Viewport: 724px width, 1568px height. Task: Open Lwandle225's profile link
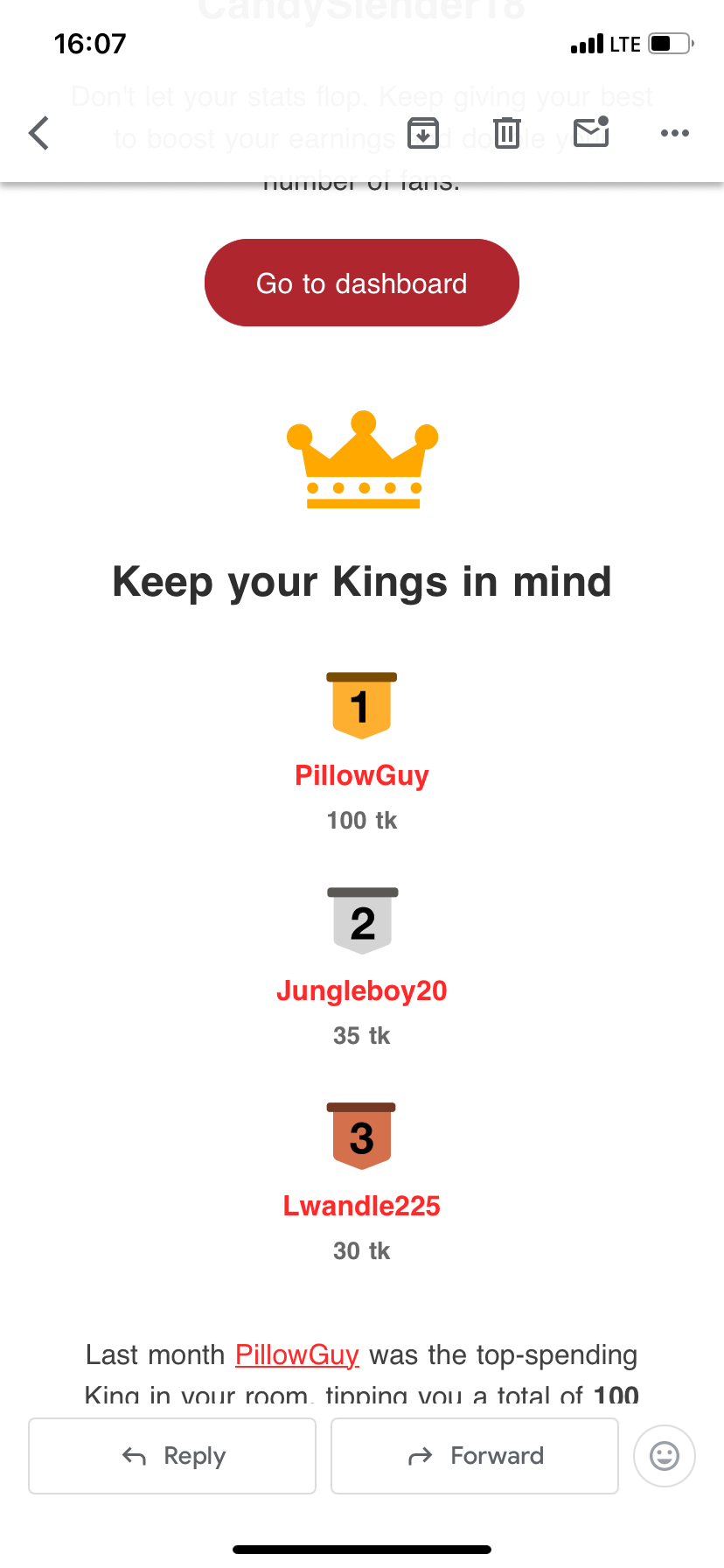tap(361, 1206)
